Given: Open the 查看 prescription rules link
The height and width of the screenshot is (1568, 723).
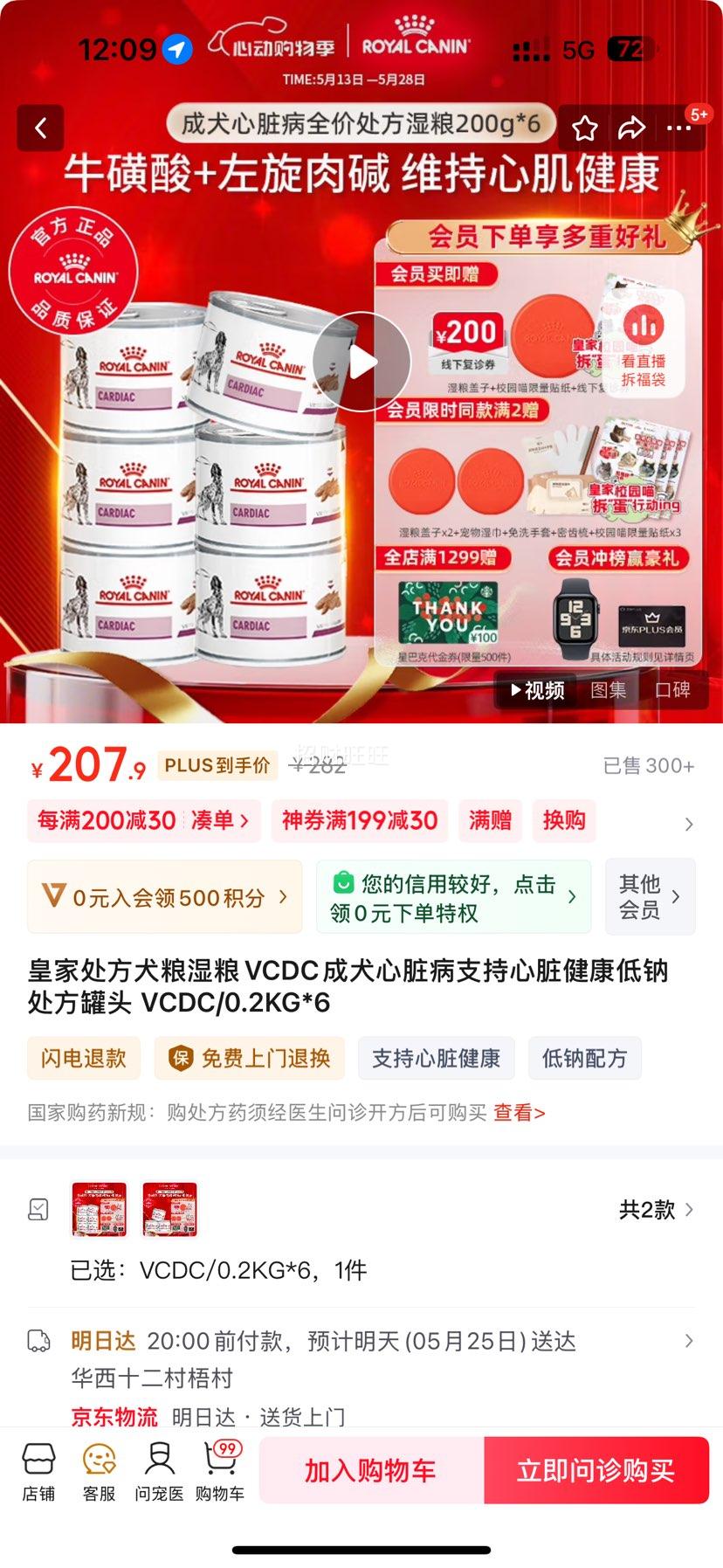Looking at the screenshot, I should [519, 1112].
